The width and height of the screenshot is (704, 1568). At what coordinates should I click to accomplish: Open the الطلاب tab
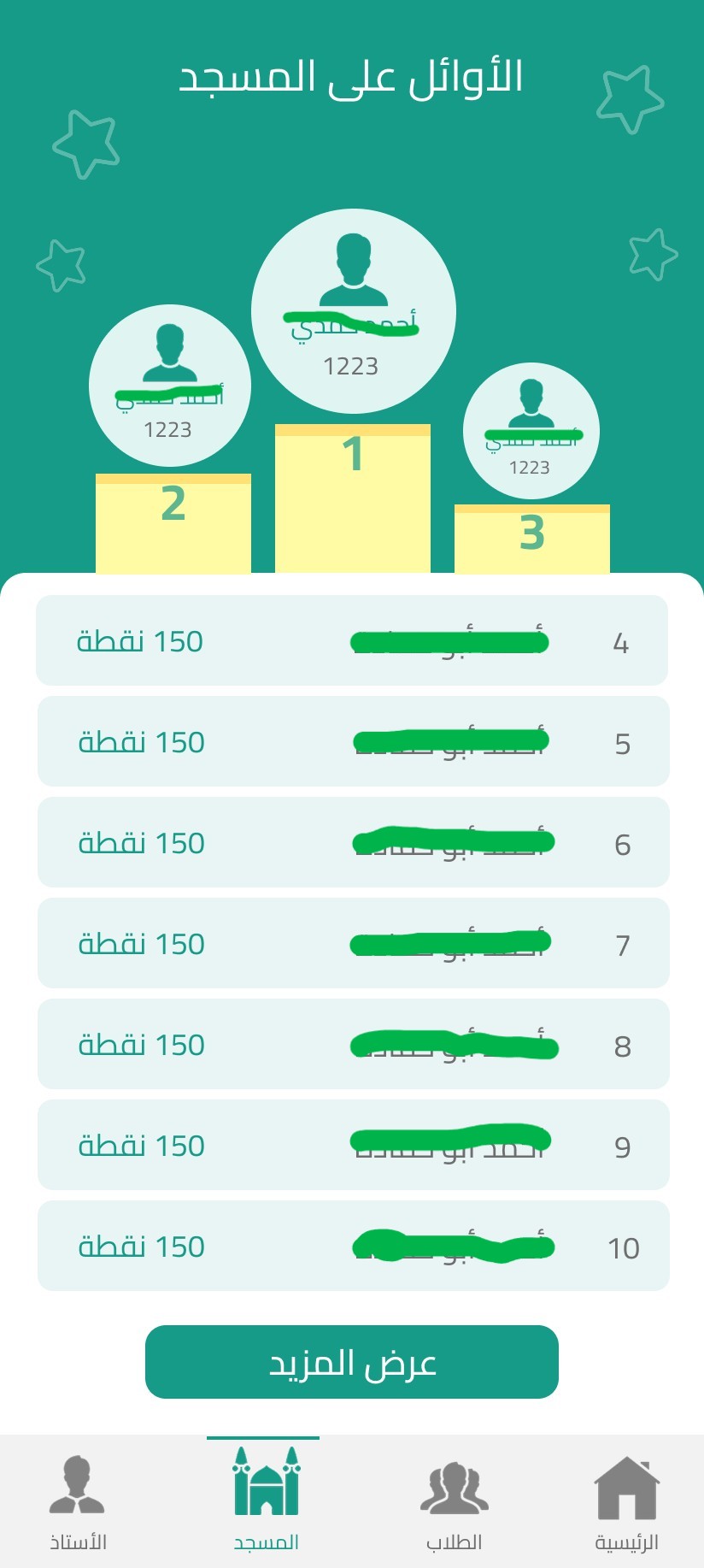pos(454,1502)
